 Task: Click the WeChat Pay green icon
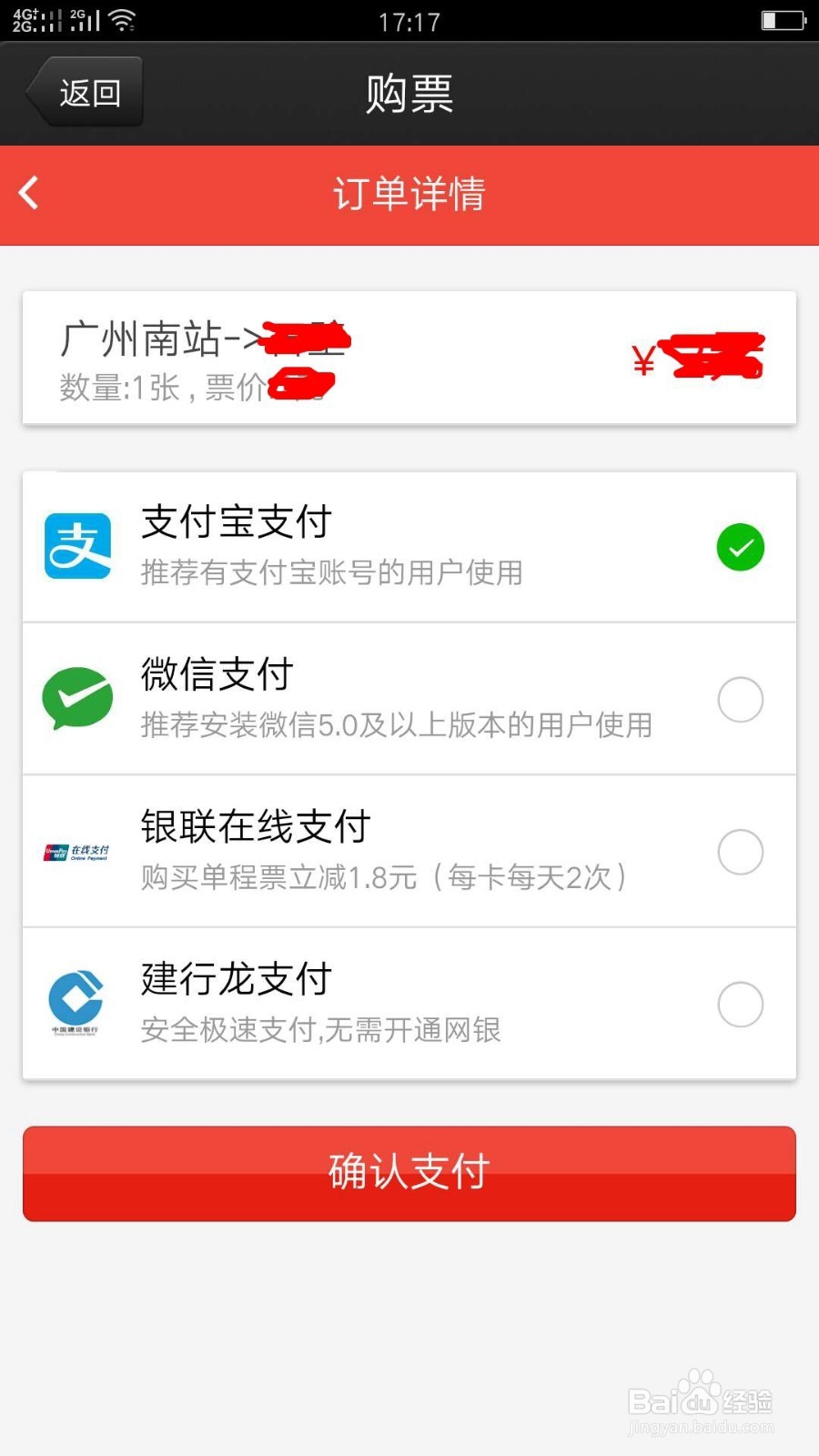coord(77,697)
